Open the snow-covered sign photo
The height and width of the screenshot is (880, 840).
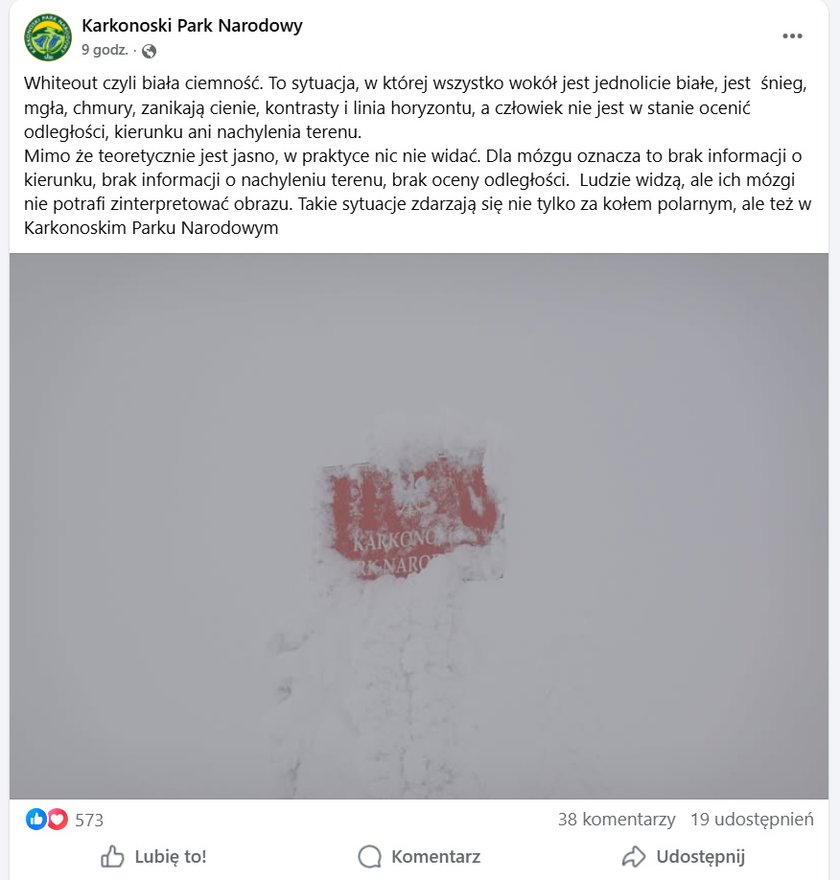coord(419,525)
